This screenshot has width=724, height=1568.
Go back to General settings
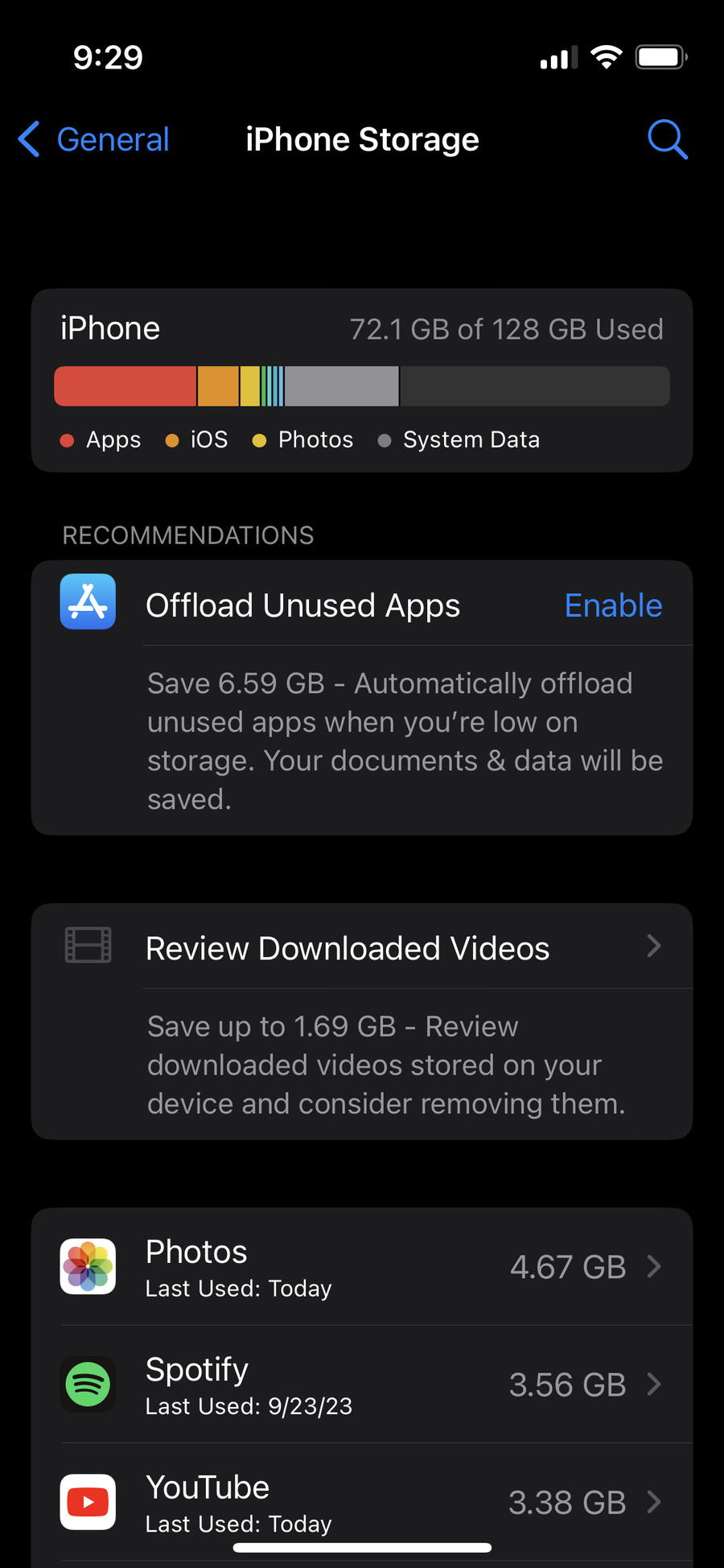click(92, 138)
